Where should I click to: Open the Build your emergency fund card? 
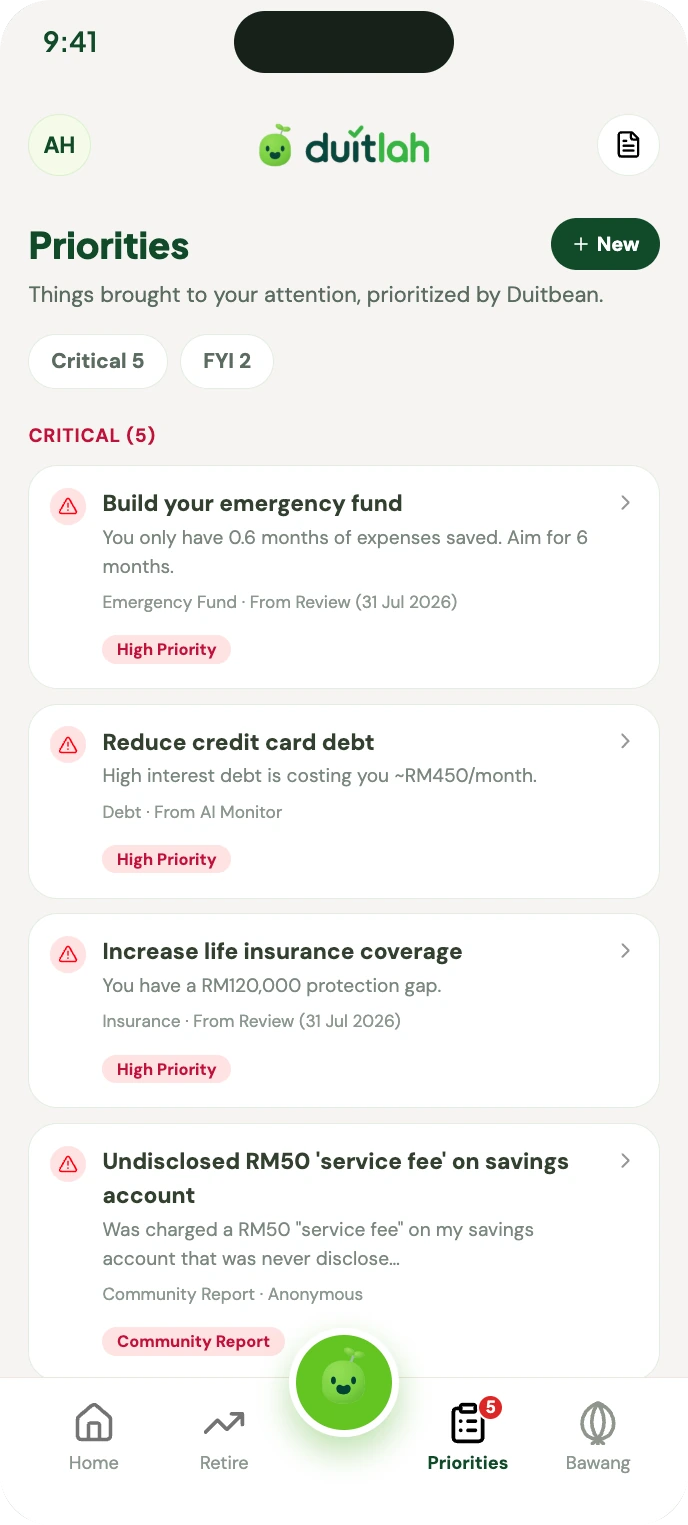tap(344, 577)
